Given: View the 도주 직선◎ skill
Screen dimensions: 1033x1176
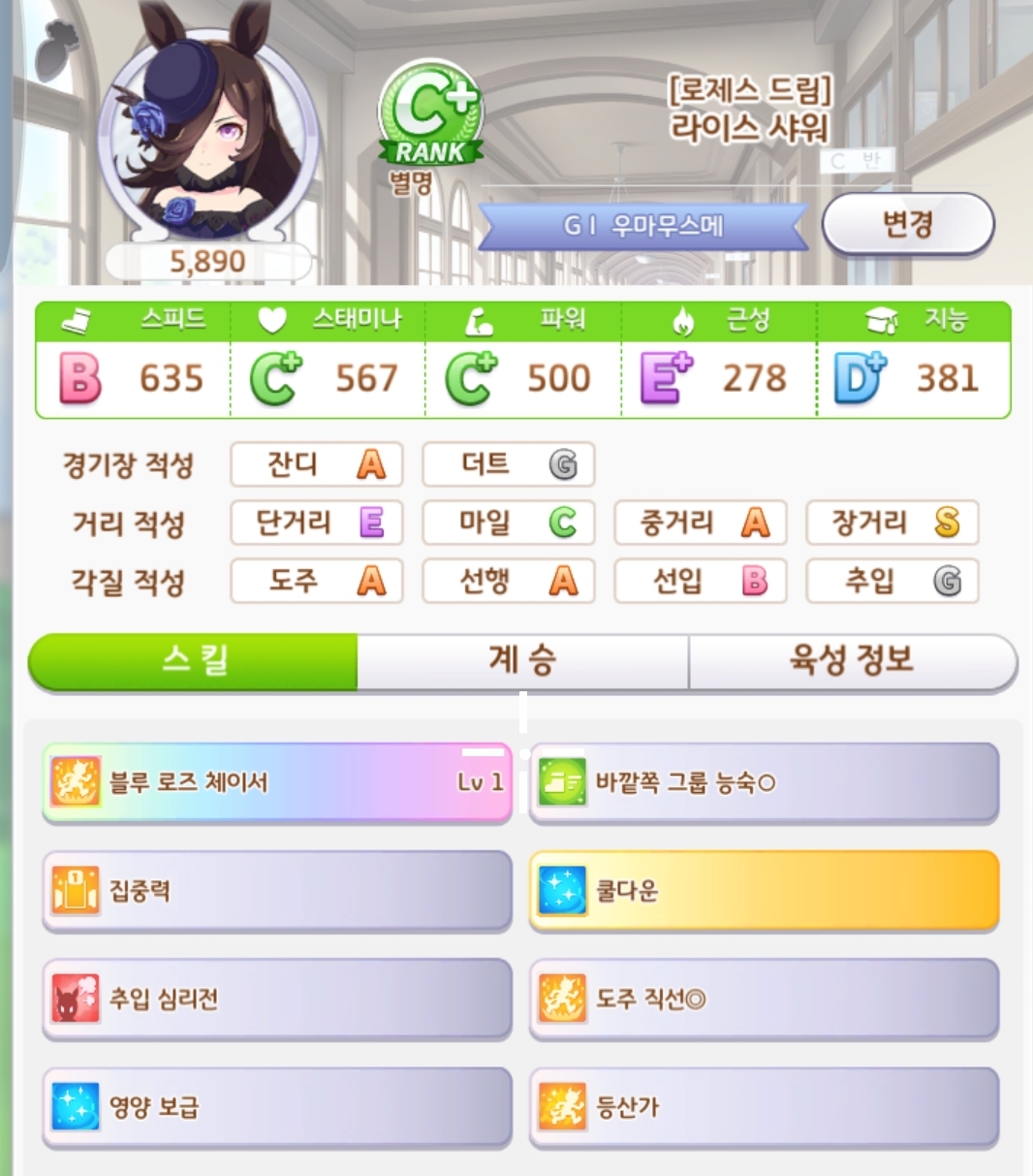Looking at the screenshot, I should (764, 999).
